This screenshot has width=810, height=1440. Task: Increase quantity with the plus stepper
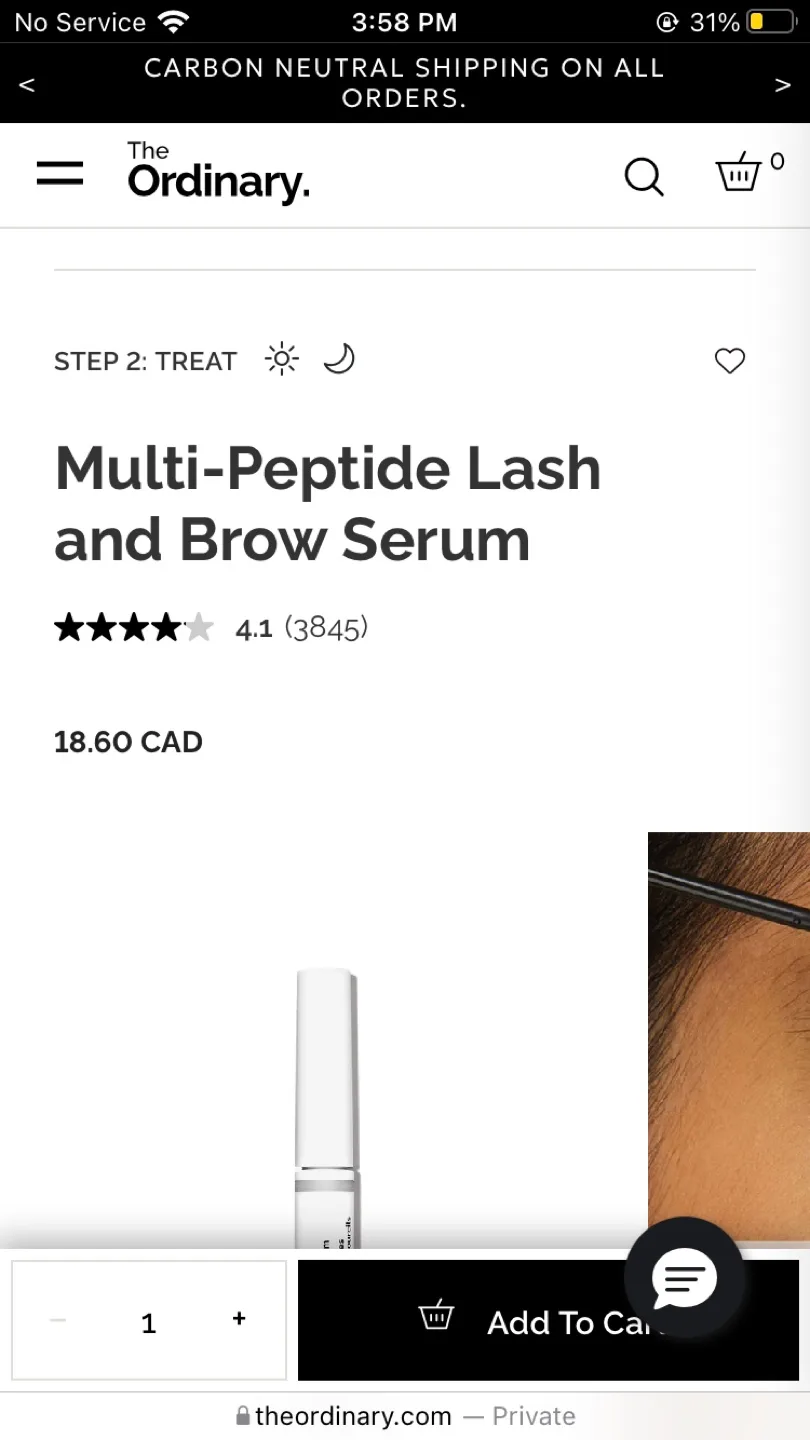(239, 1320)
